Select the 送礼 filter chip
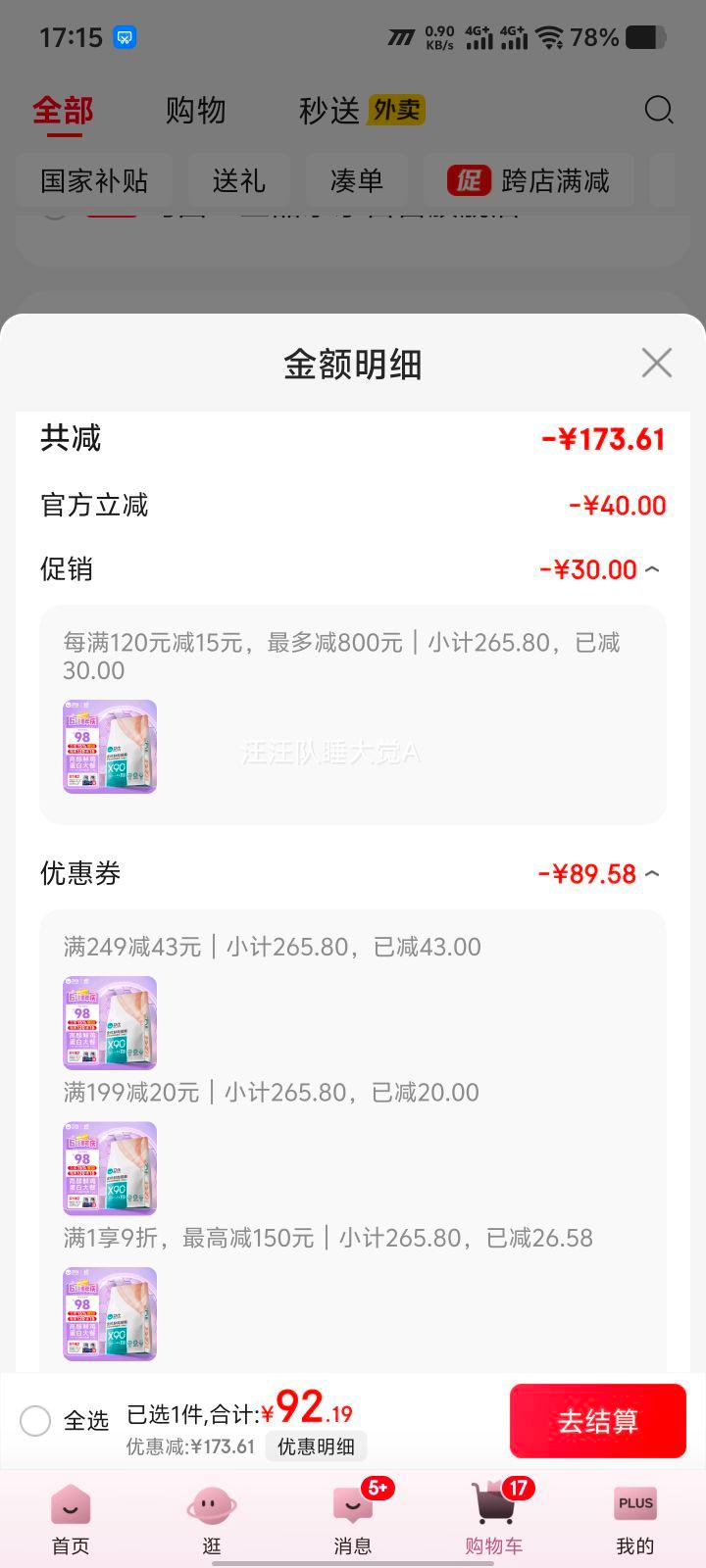 point(238,180)
